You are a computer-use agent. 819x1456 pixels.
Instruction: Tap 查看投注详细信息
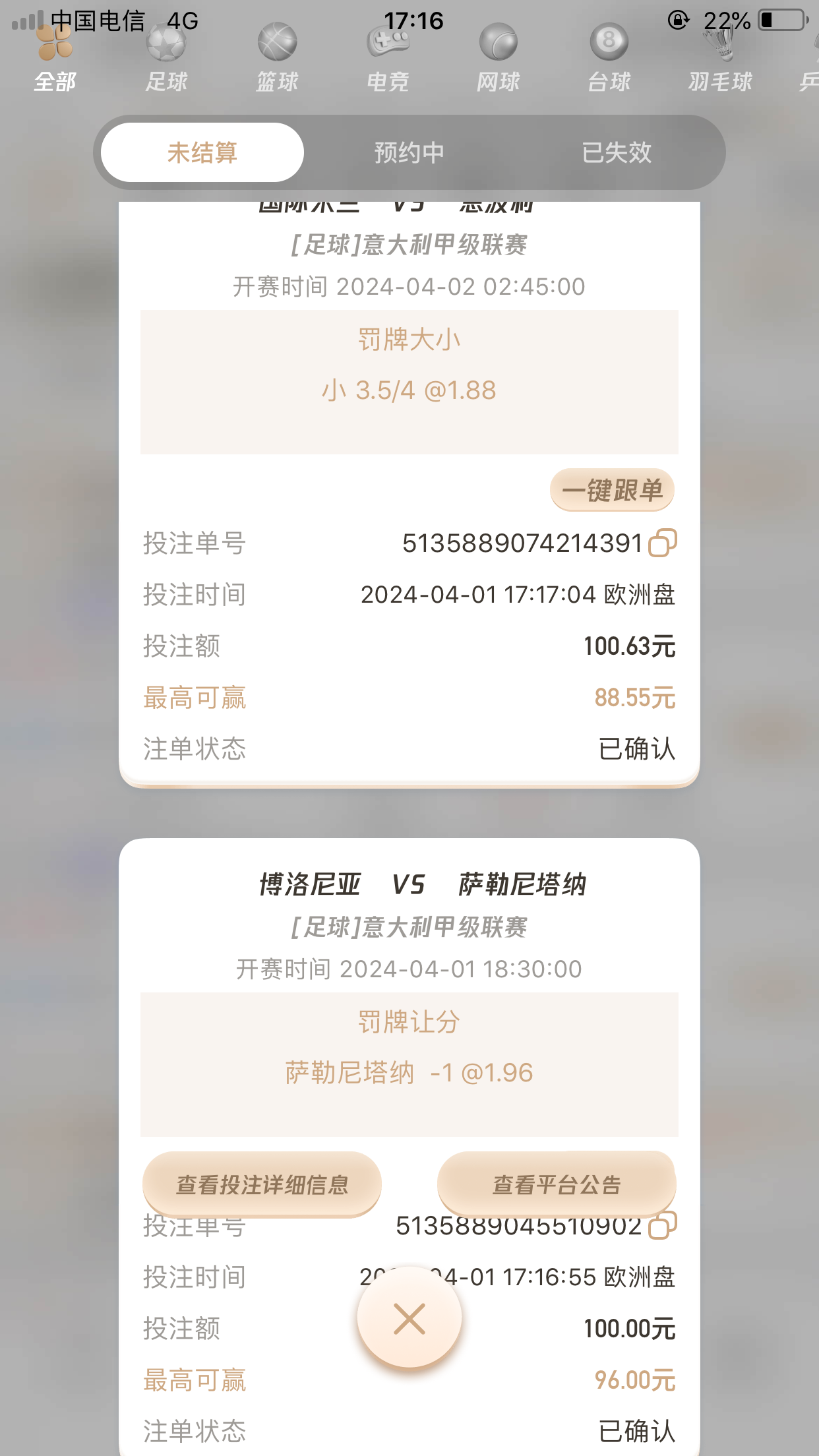[x=262, y=1184]
